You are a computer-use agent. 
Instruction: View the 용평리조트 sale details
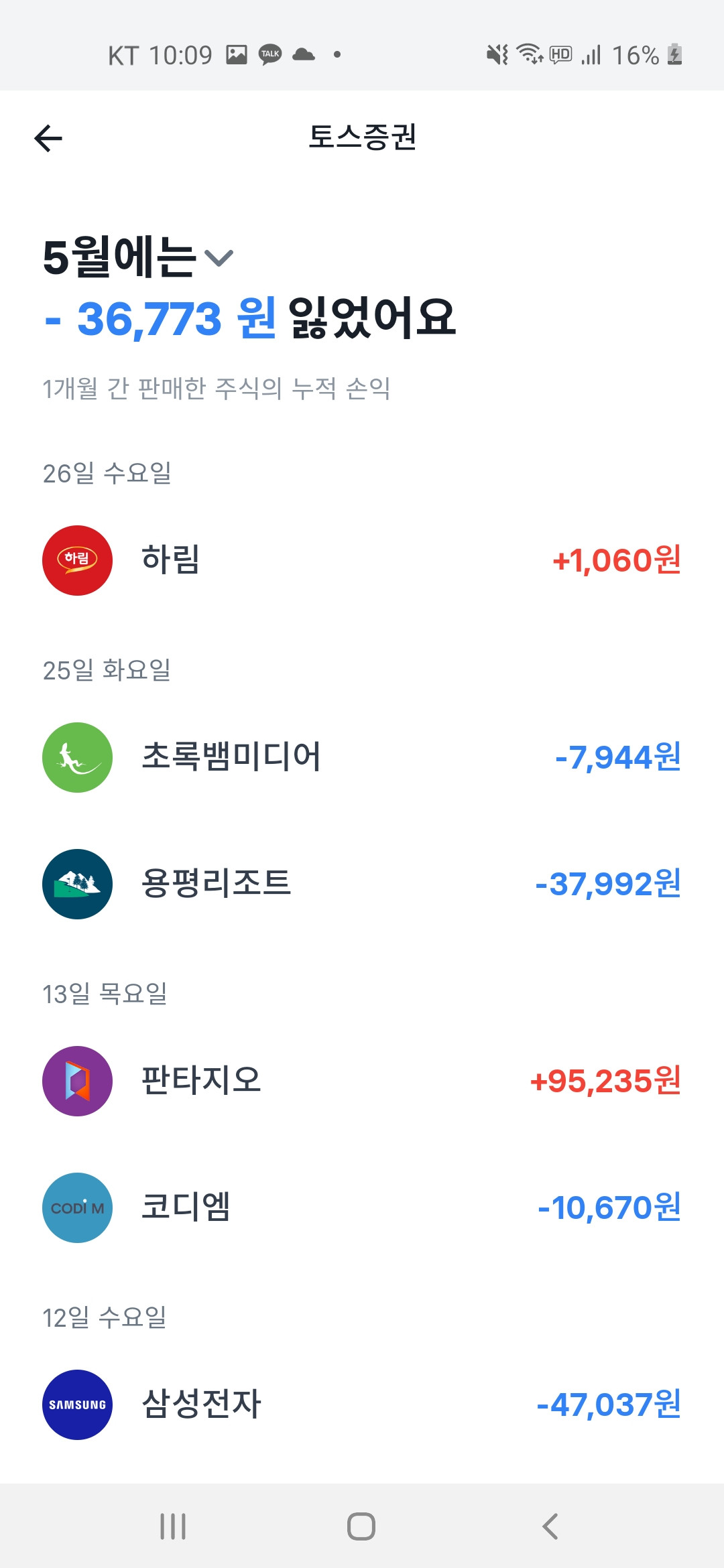362,884
